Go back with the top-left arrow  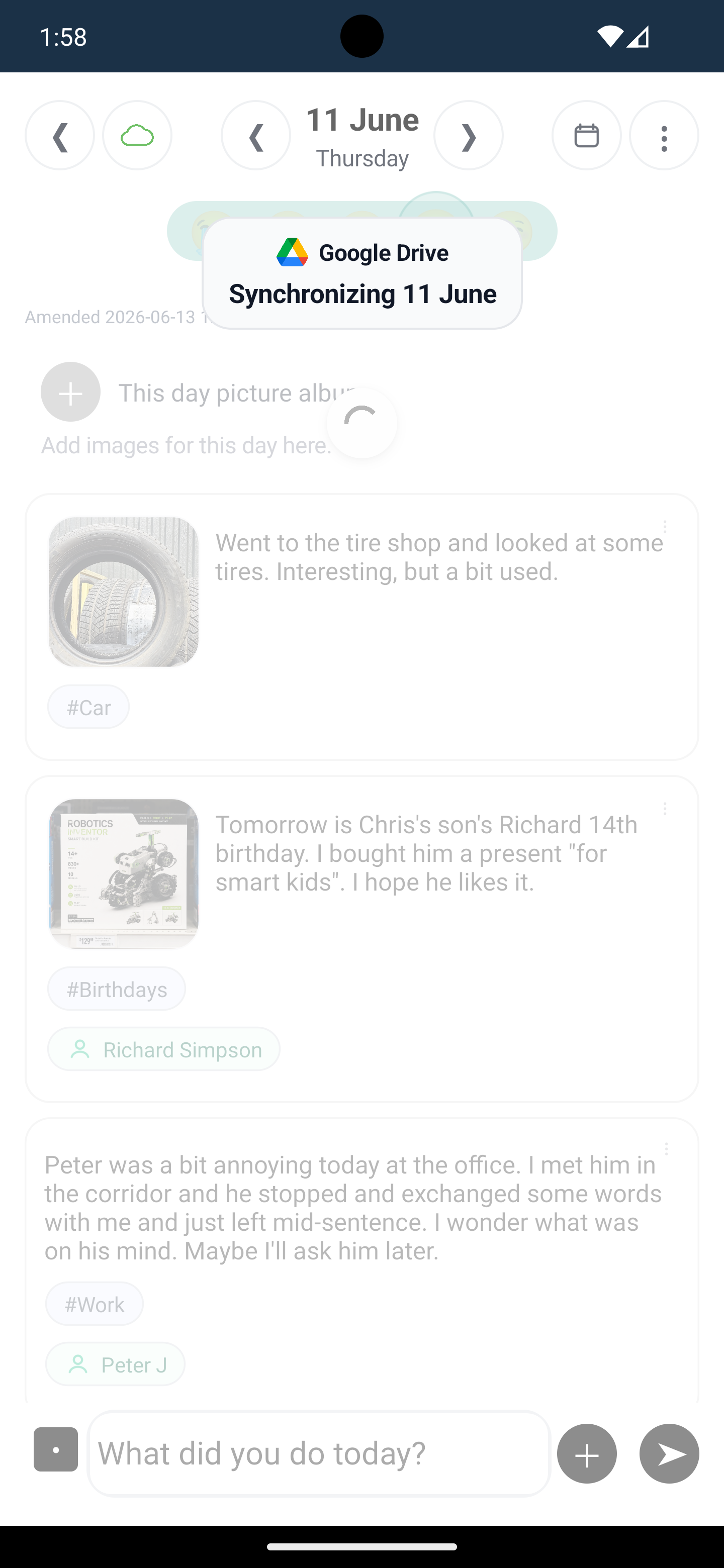coord(60,135)
